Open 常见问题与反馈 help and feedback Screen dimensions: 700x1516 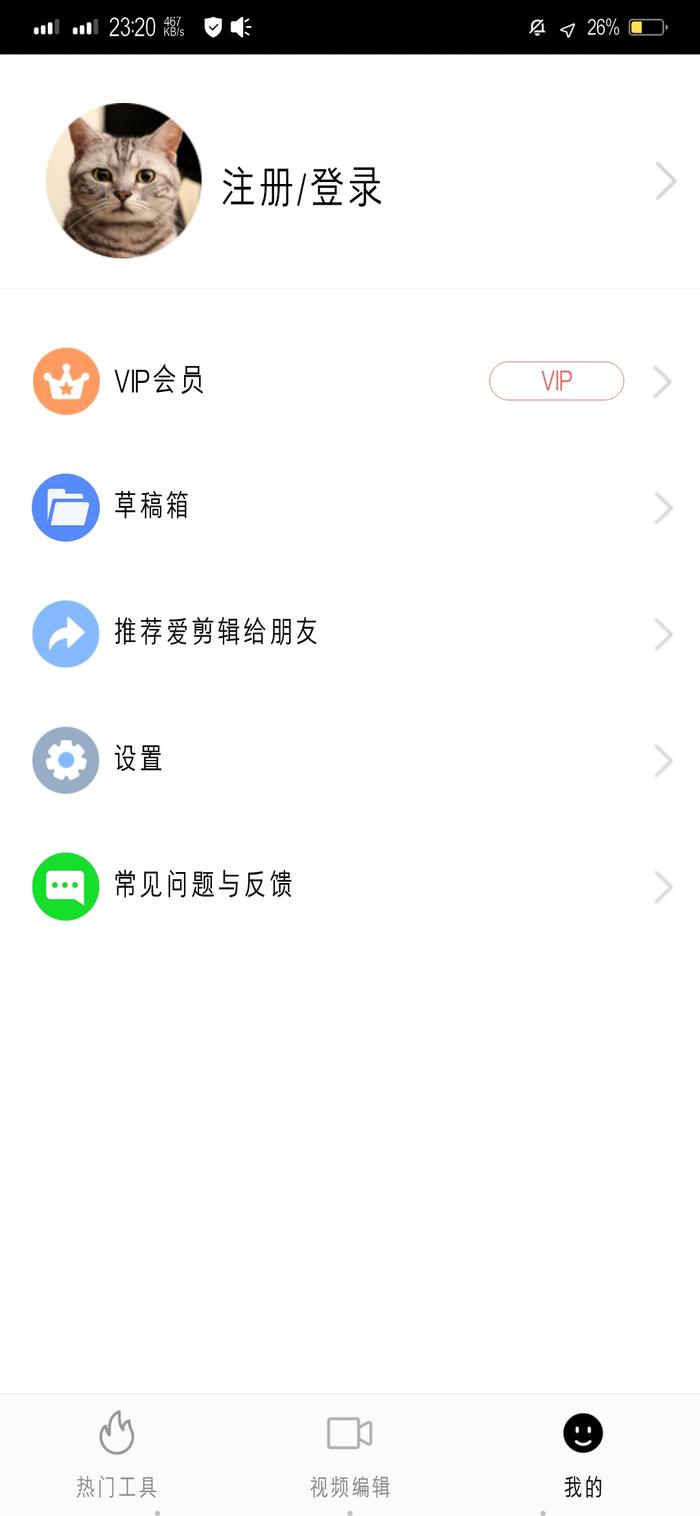[350, 886]
